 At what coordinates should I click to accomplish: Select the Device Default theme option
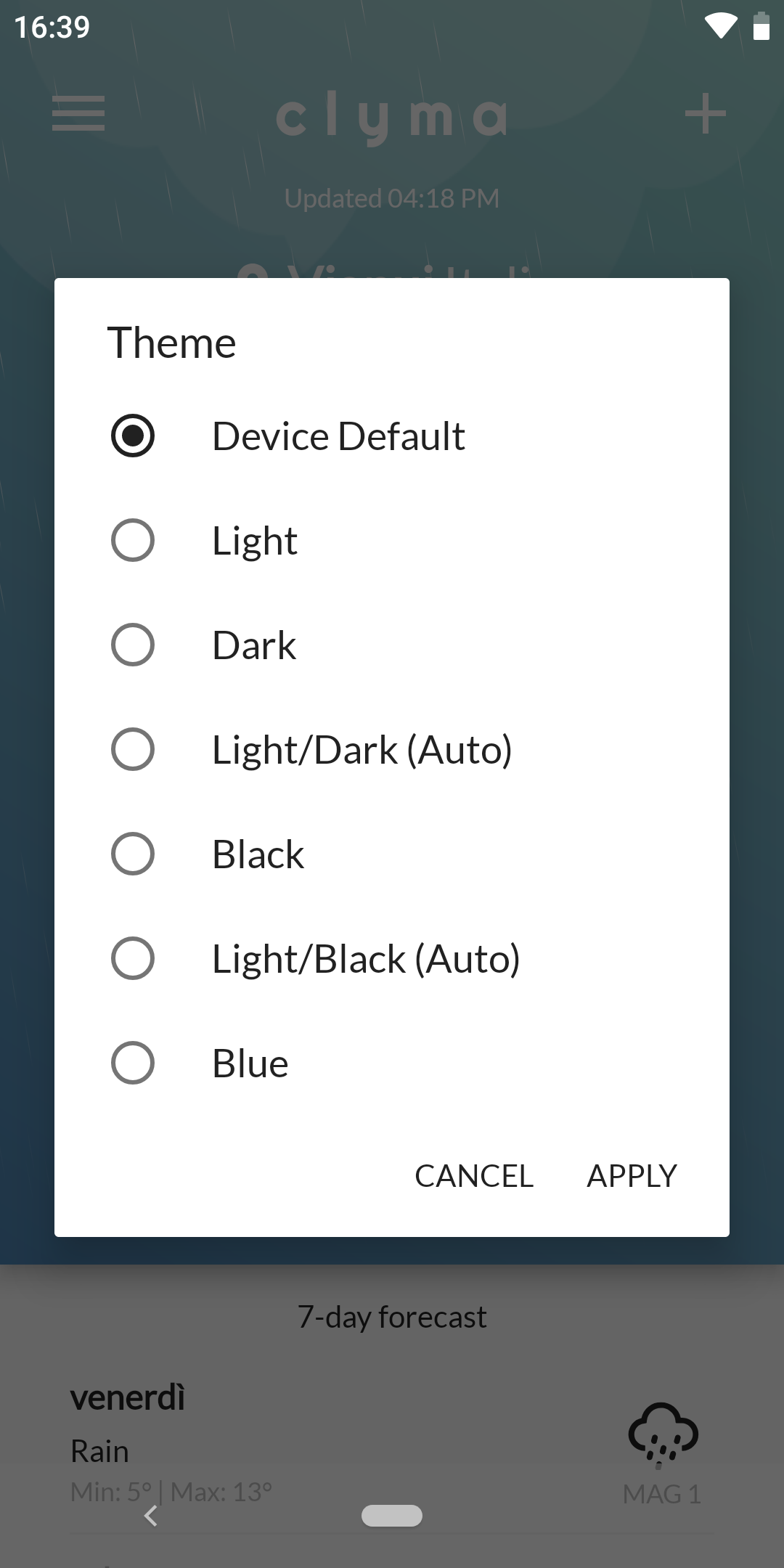(x=392, y=436)
